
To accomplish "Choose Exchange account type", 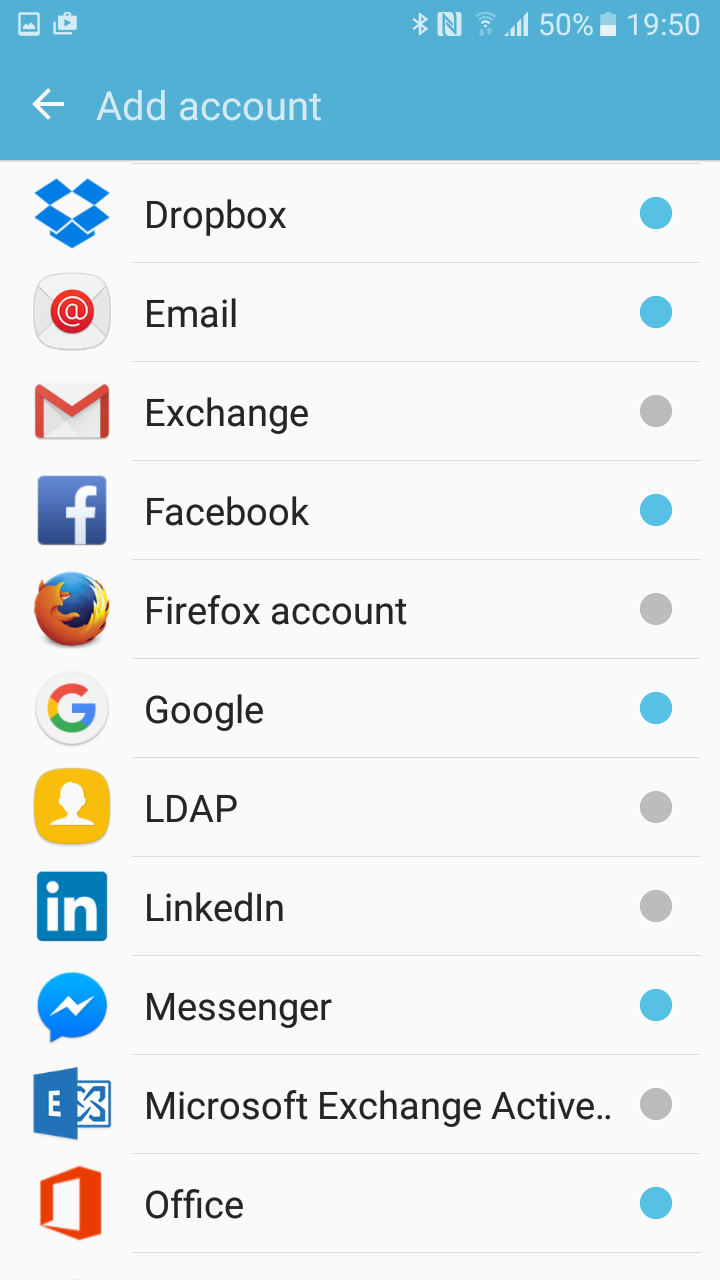I will pos(360,412).
